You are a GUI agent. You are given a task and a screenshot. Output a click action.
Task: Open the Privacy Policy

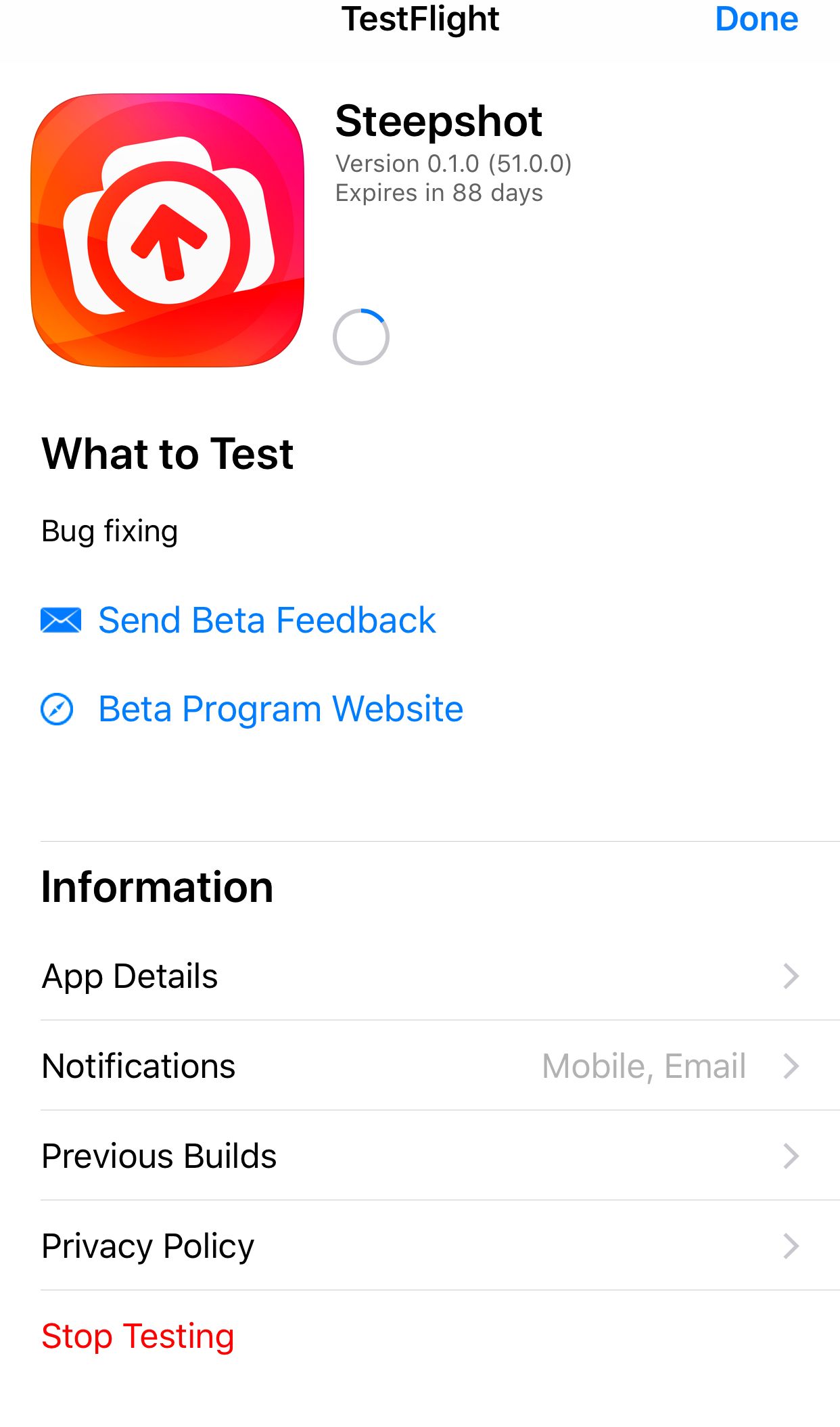coord(419,1246)
